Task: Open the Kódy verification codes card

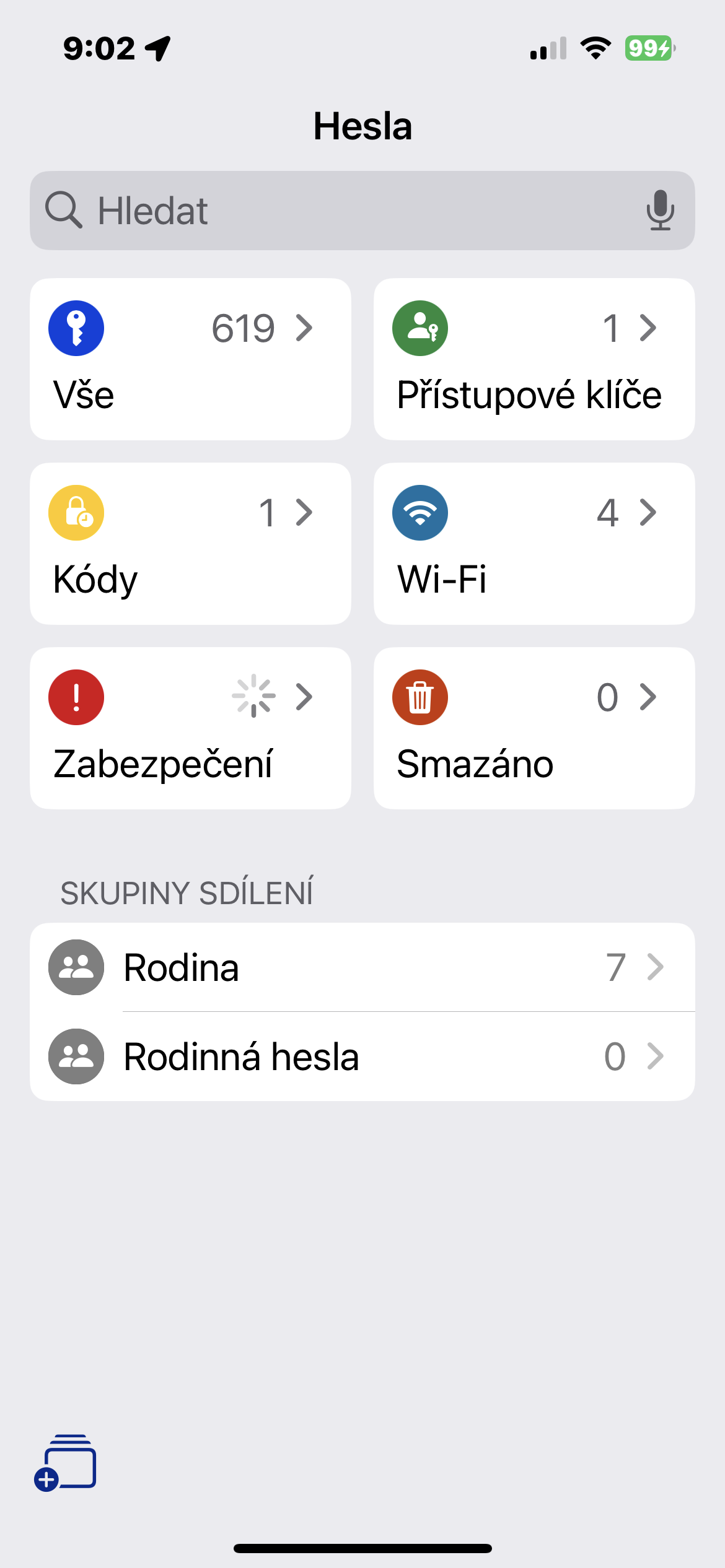Action: (190, 544)
